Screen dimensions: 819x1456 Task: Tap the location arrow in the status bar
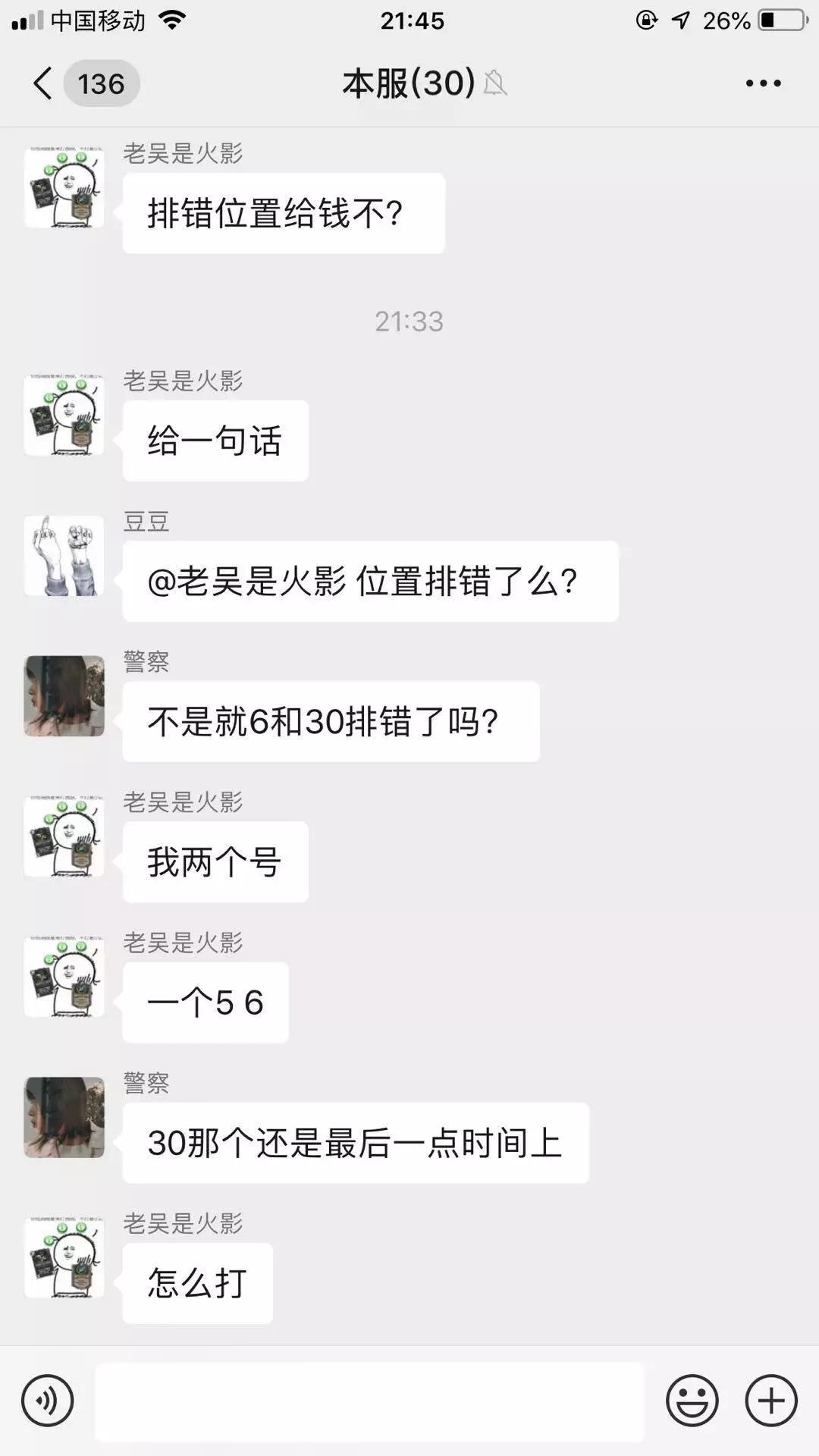click(x=681, y=20)
